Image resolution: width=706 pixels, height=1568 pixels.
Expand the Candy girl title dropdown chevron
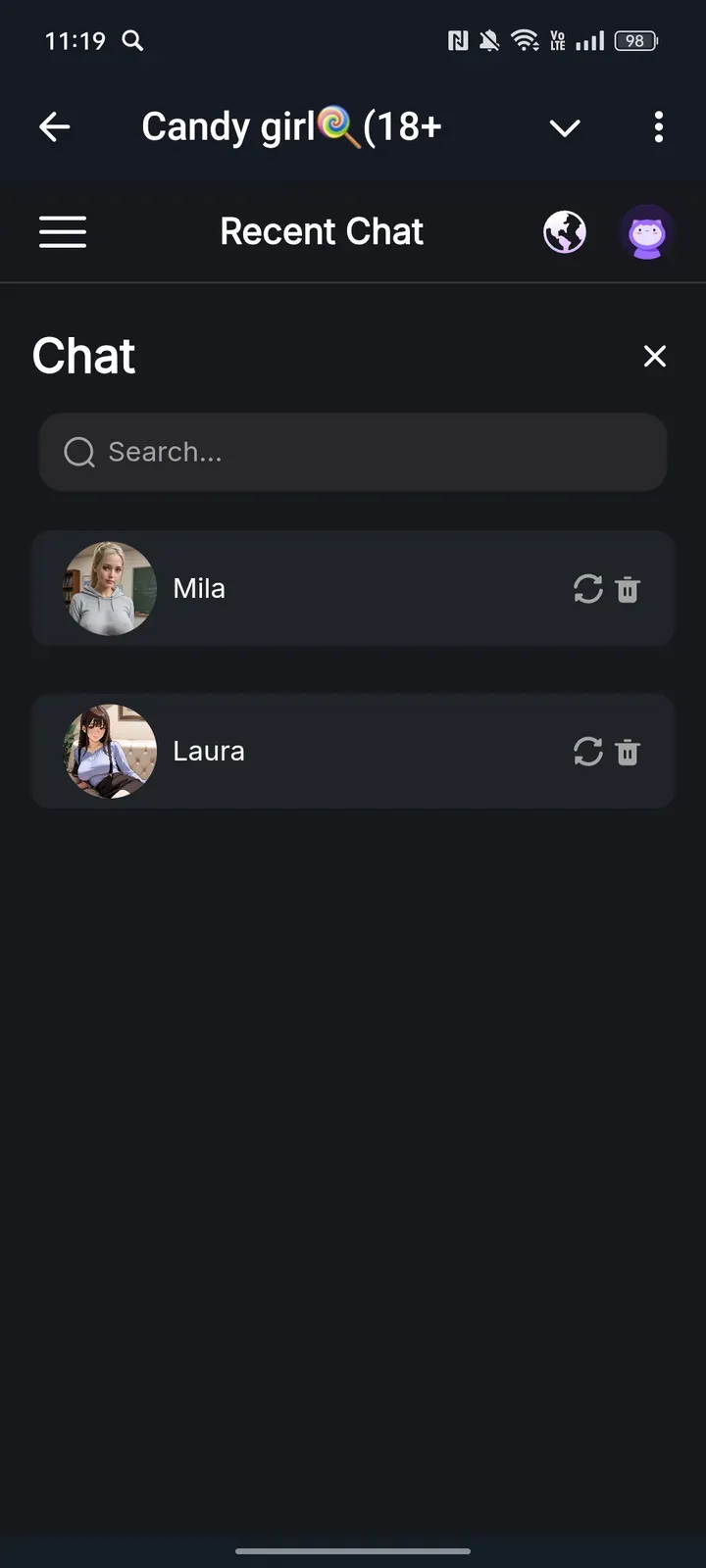tap(565, 127)
